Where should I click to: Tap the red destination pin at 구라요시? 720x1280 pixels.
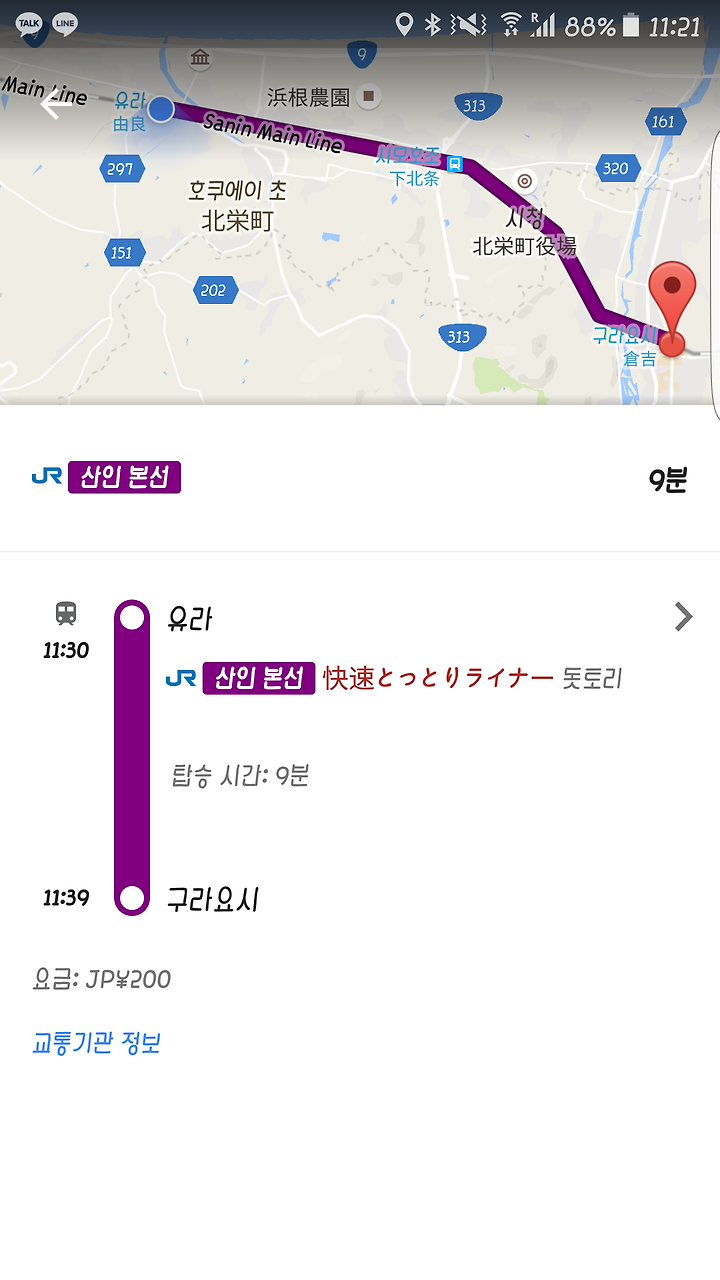(673, 308)
